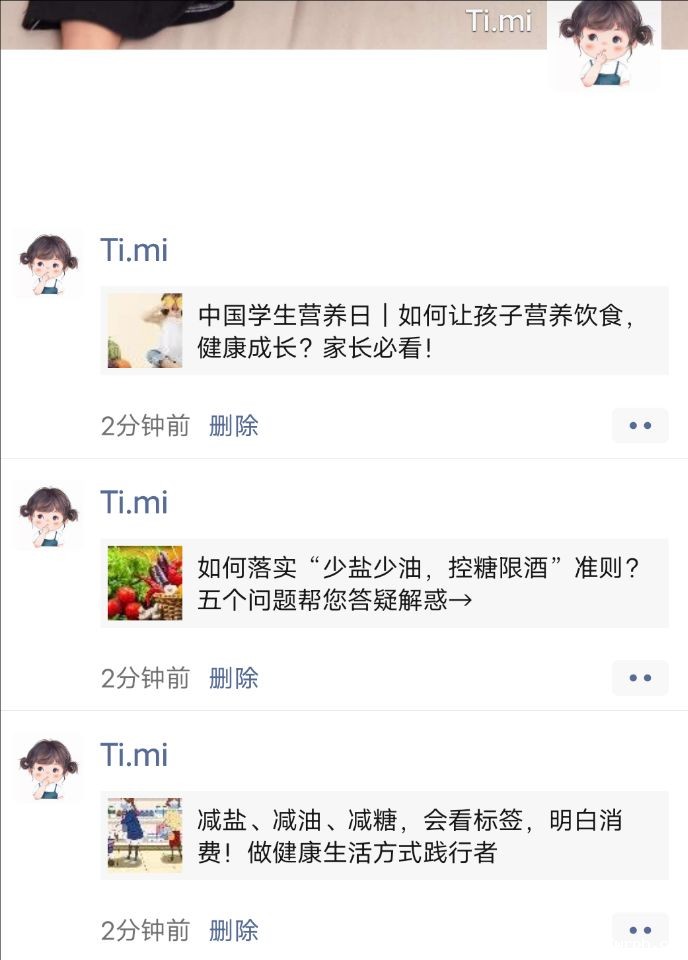The height and width of the screenshot is (960, 688).
Task: Open the options button on the 中国学生营养日 post
Action: point(640,426)
